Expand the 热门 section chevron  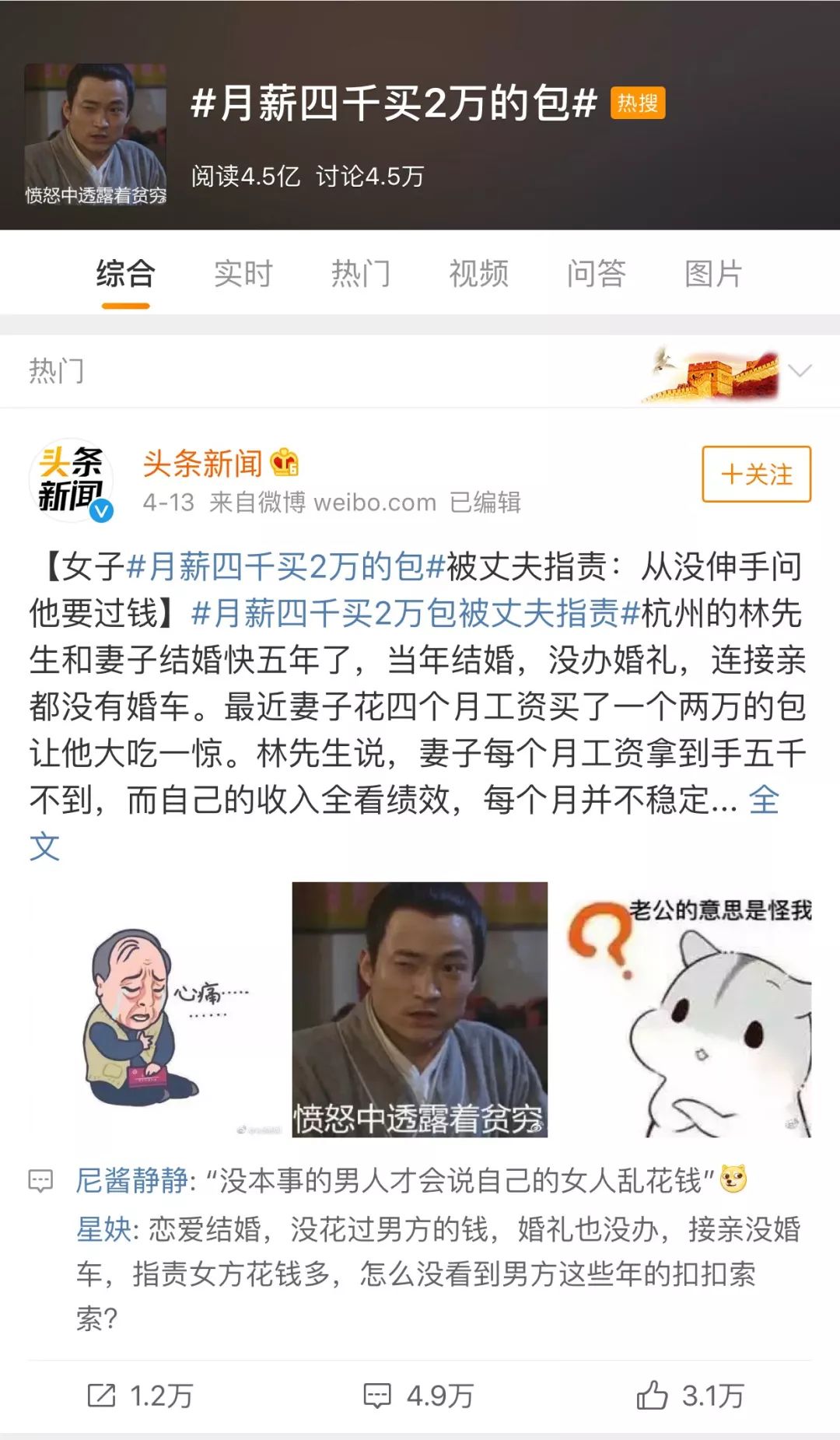800,371
